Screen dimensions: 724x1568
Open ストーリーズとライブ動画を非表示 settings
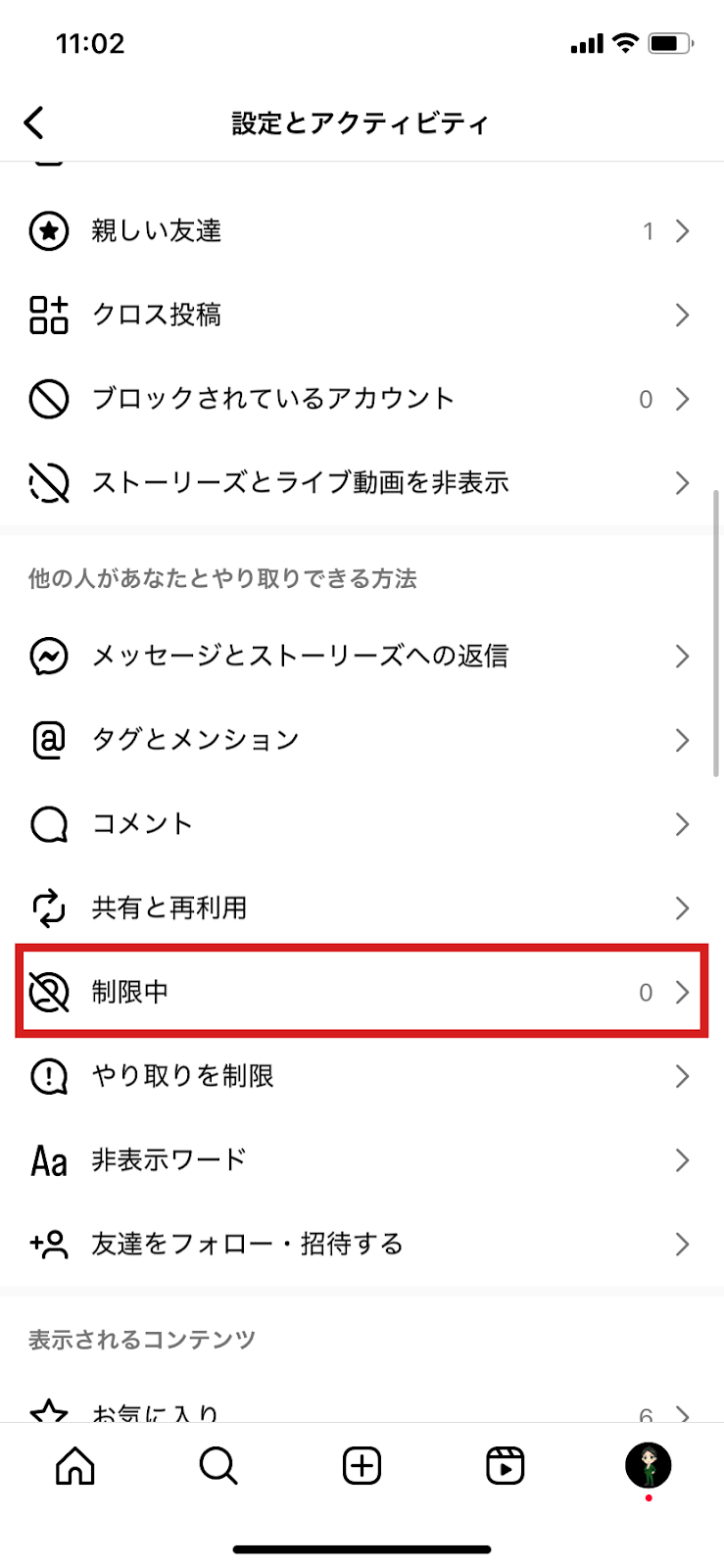coord(362,483)
